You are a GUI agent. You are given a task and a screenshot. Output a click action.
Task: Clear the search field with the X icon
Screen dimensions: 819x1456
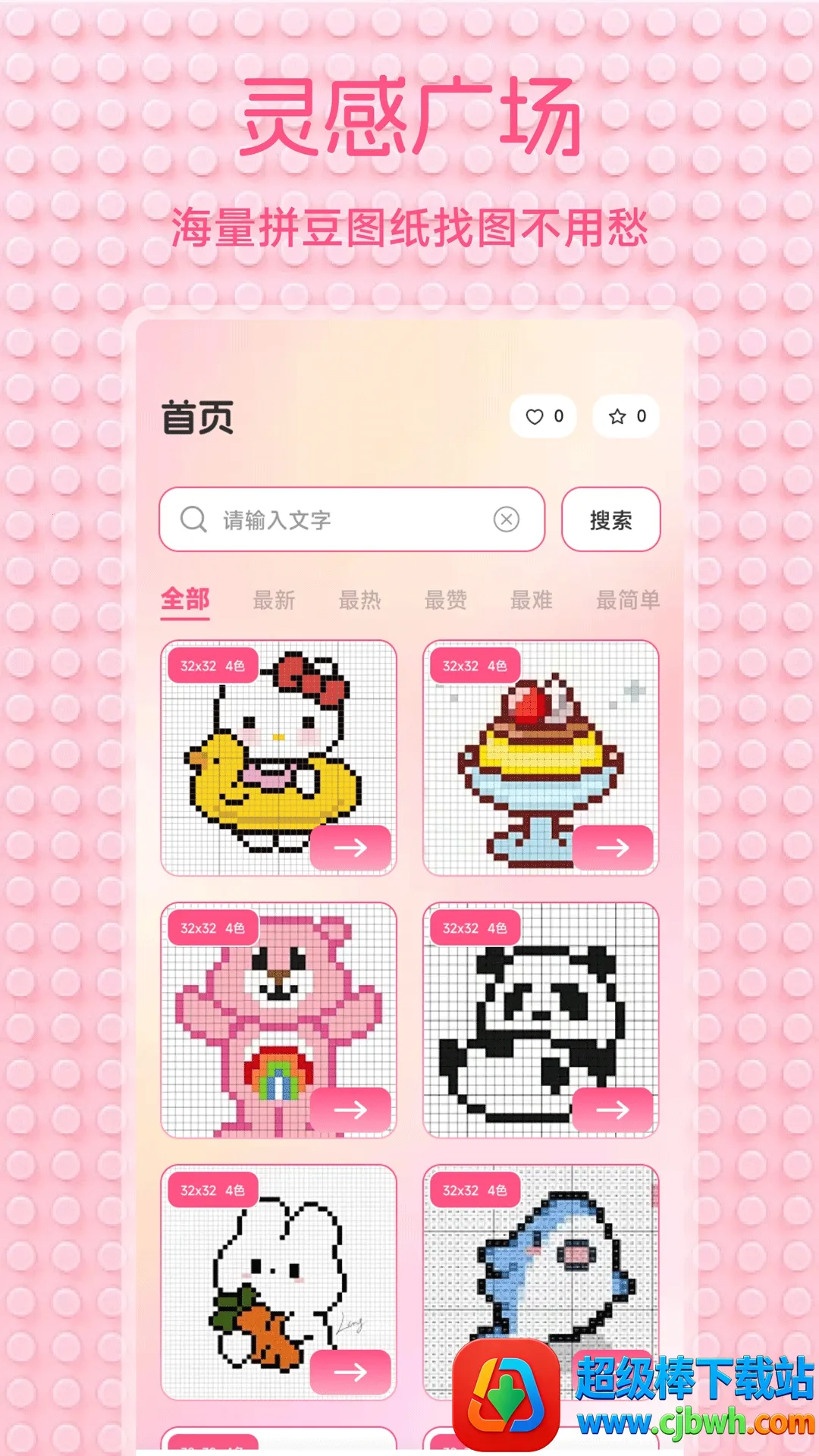pyautogui.click(x=507, y=519)
